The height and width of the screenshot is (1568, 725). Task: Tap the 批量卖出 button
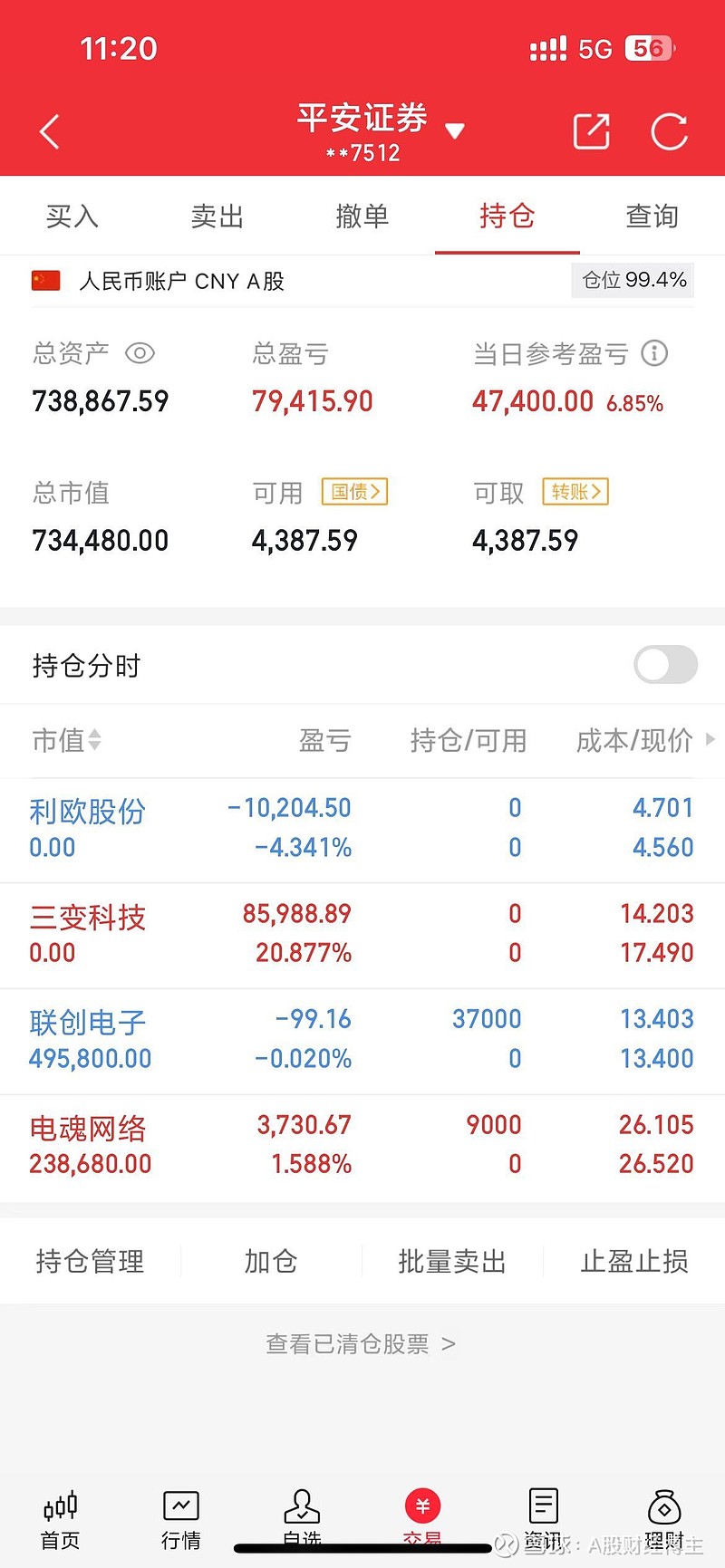click(x=452, y=1260)
